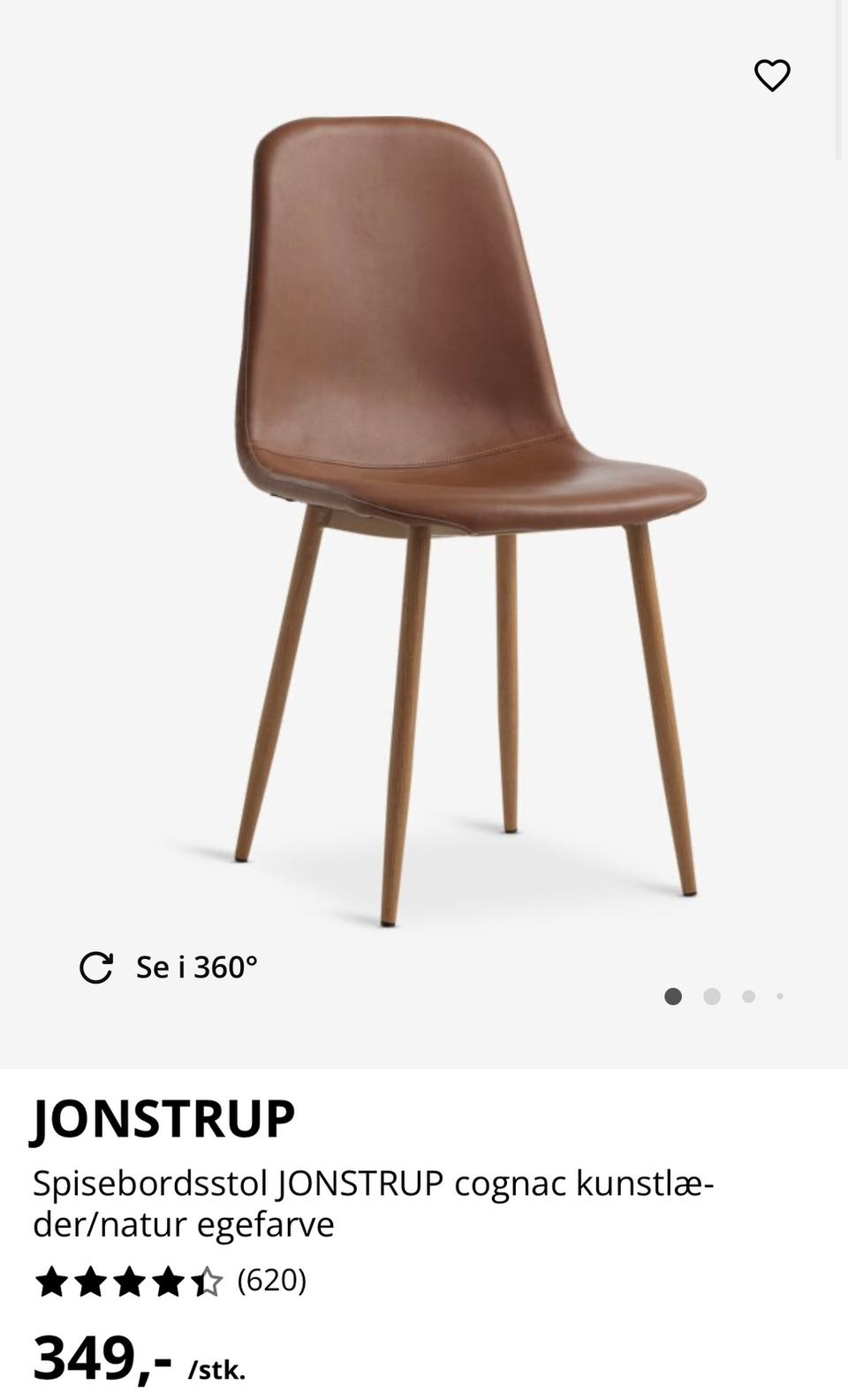View the chair in 360°
The height and width of the screenshot is (1400, 848).
pyautogui.click(x=170, y=967)
